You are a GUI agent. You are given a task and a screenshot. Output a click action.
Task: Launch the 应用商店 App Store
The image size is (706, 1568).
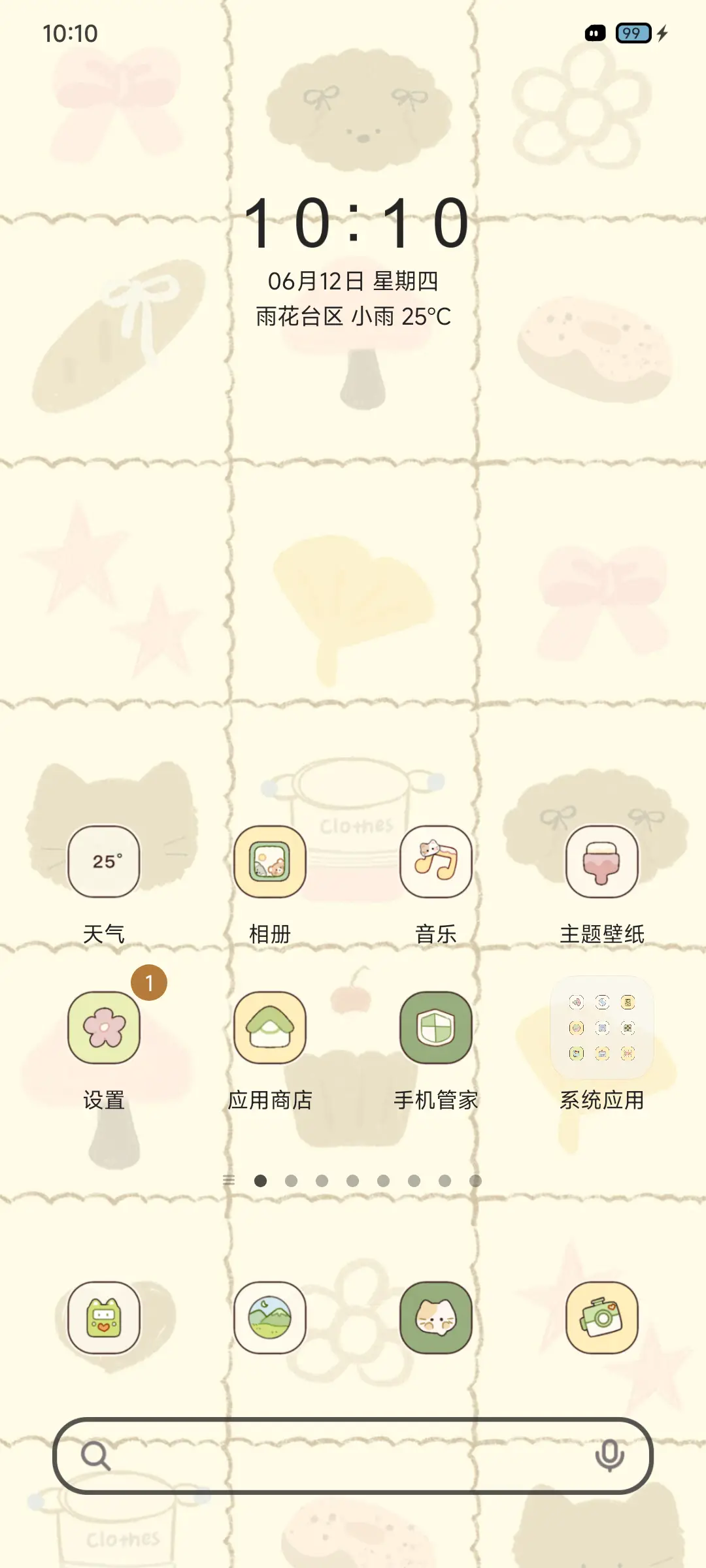[x=271, y=1028]
